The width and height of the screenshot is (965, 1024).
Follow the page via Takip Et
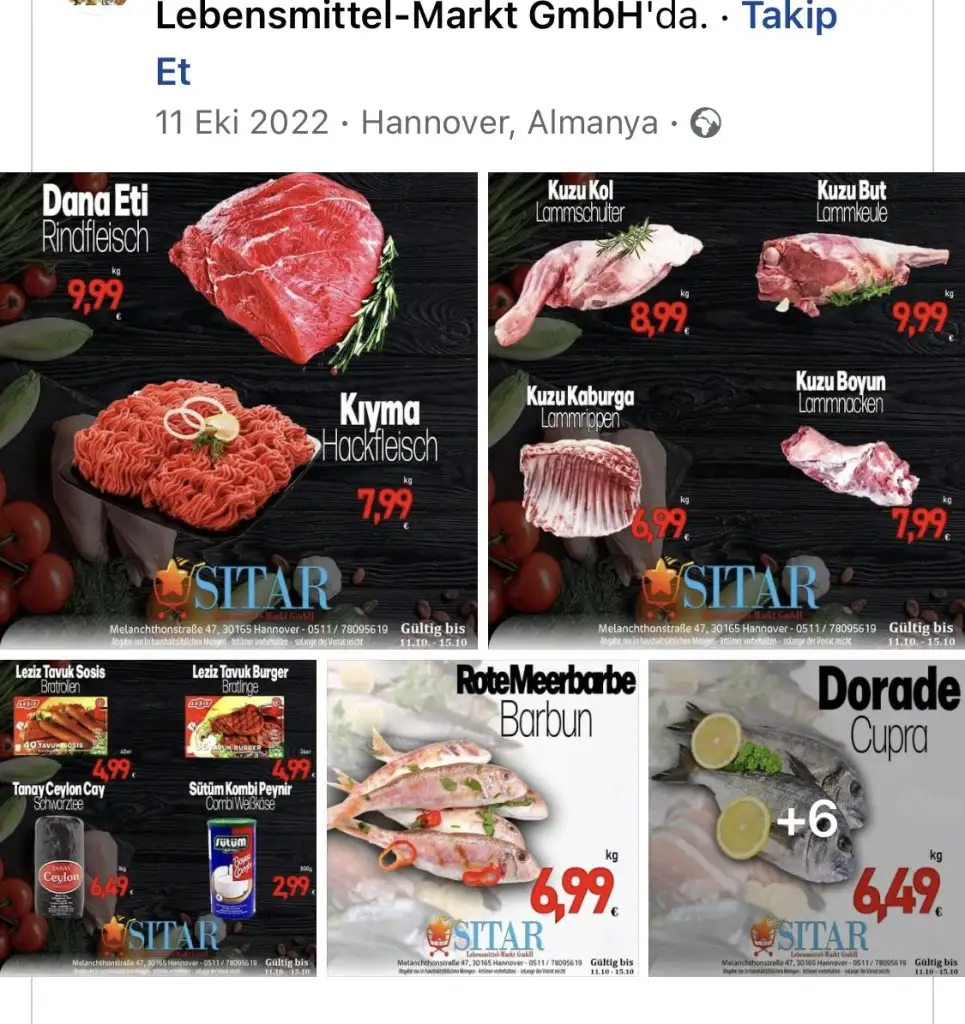point(788,17)
